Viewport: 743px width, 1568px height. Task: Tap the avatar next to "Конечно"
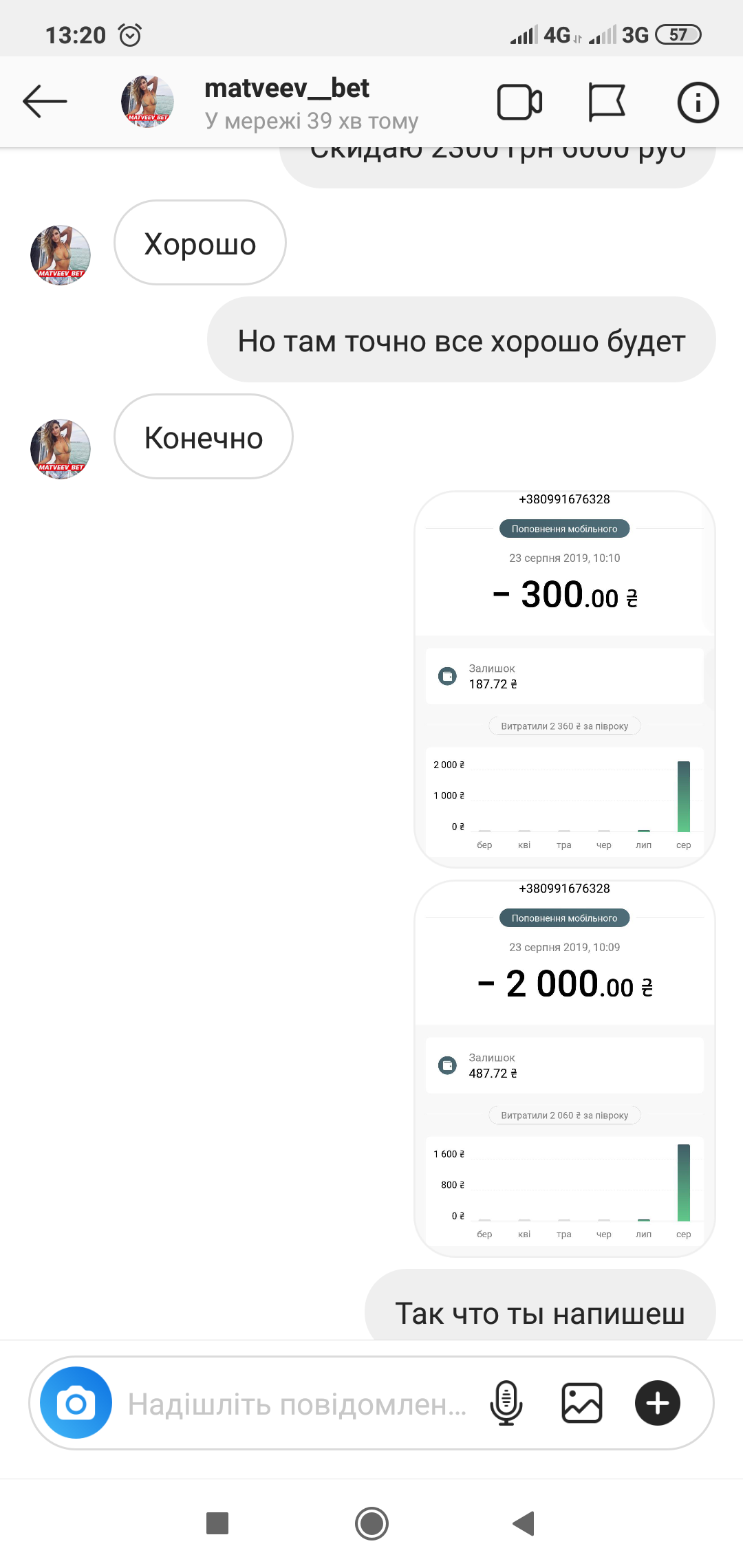(x=61, y=449)
